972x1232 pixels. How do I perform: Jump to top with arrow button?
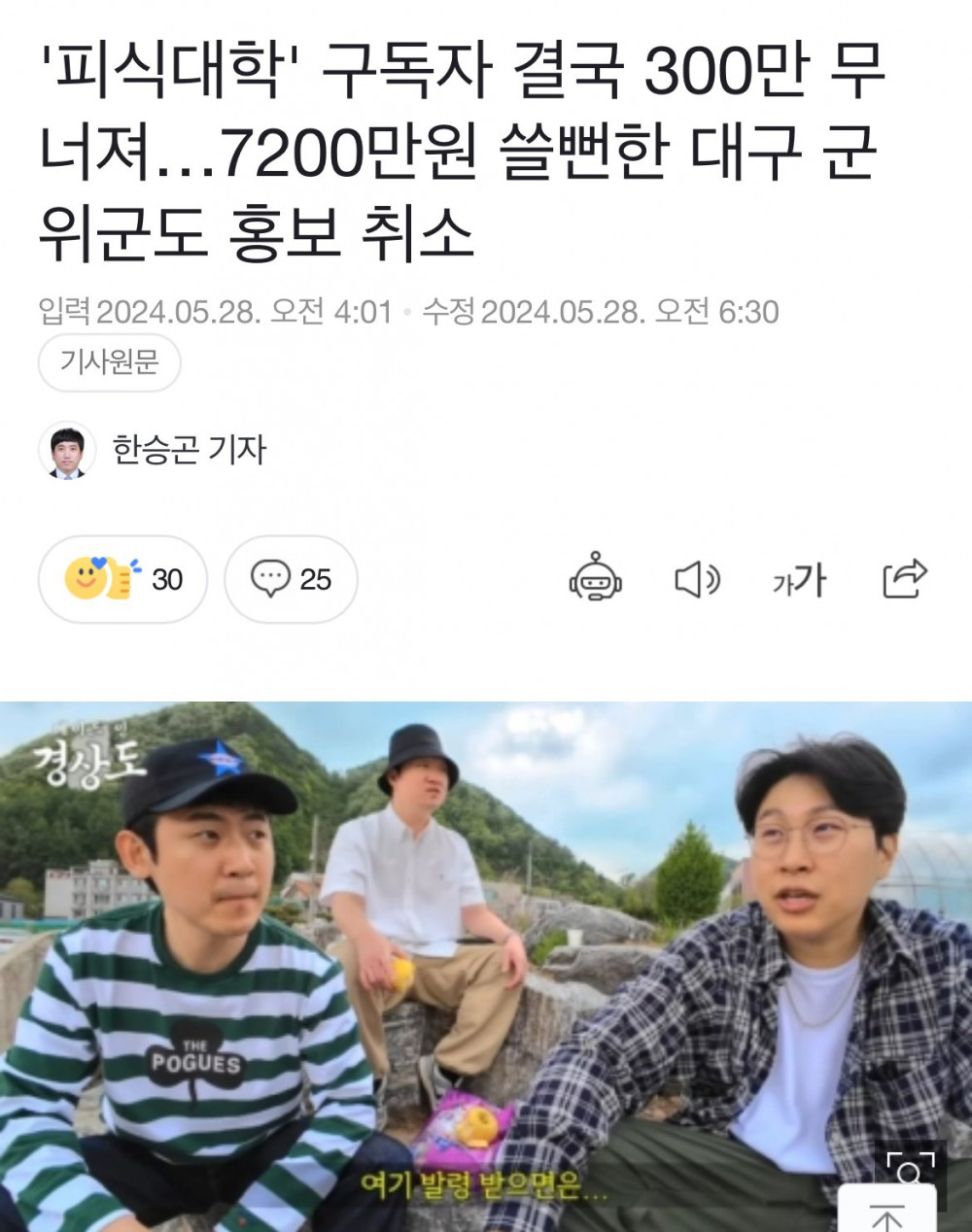click(886, 1215)
